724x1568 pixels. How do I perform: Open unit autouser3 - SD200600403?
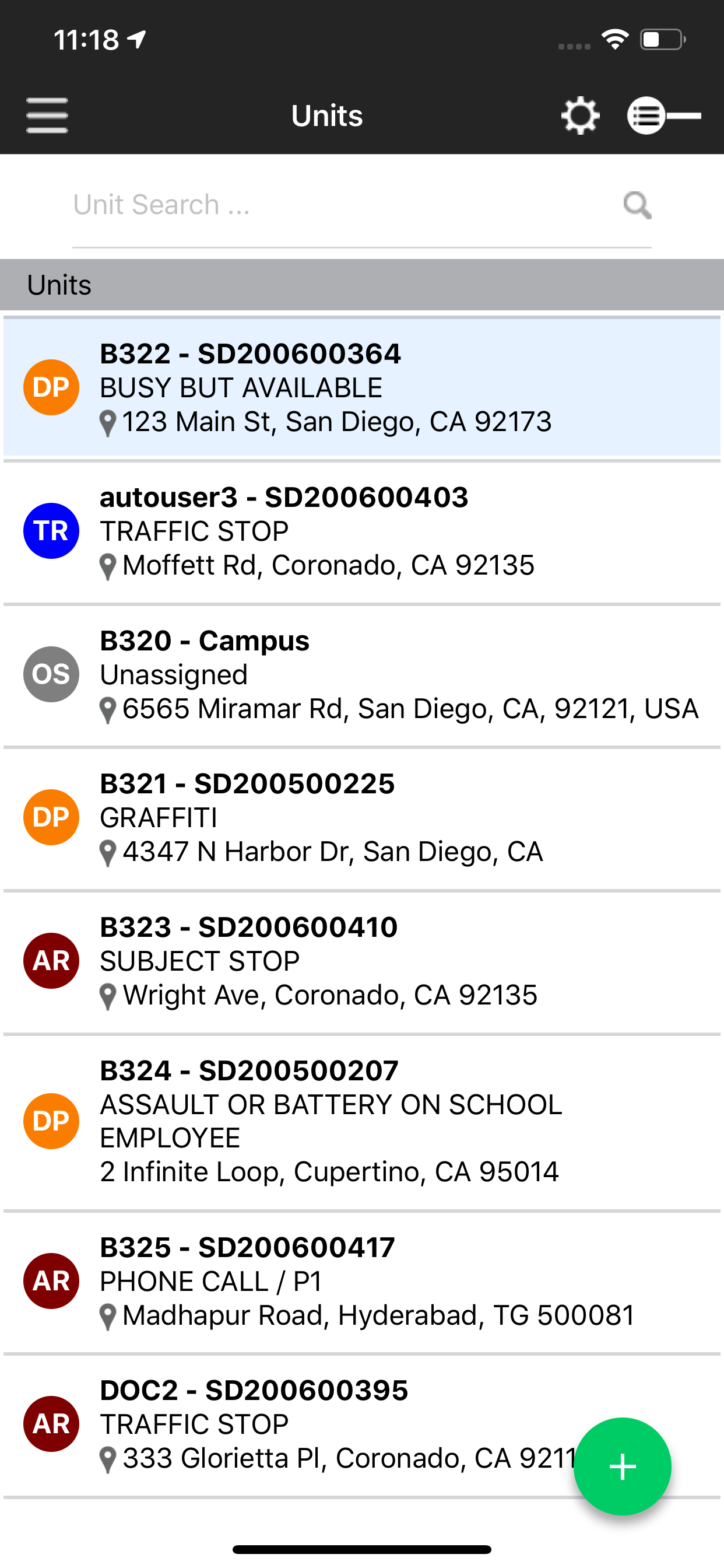(x=362, y=531)
